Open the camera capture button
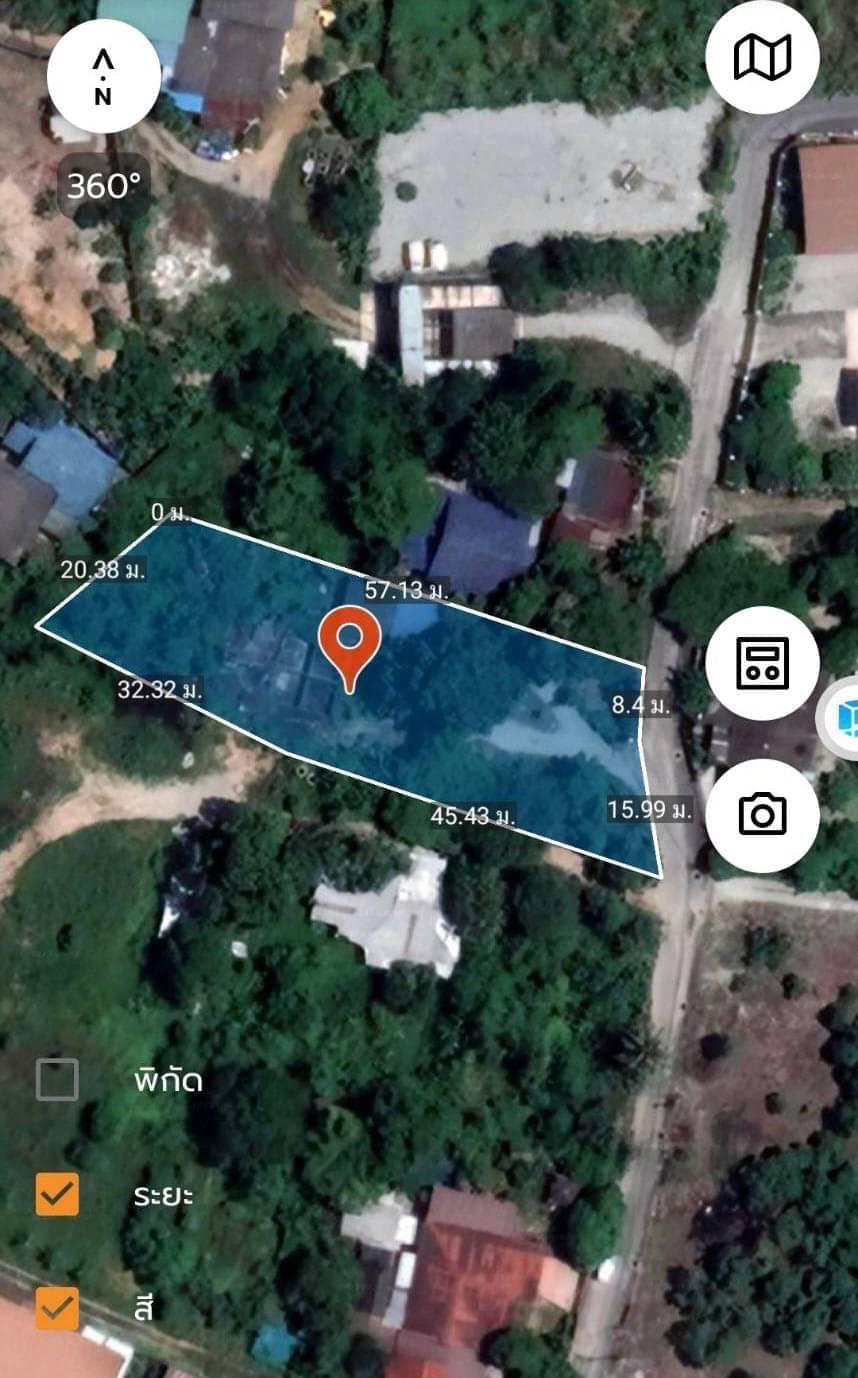The width and height of the screenshot is (858, 1378). [x=762, y=815]
